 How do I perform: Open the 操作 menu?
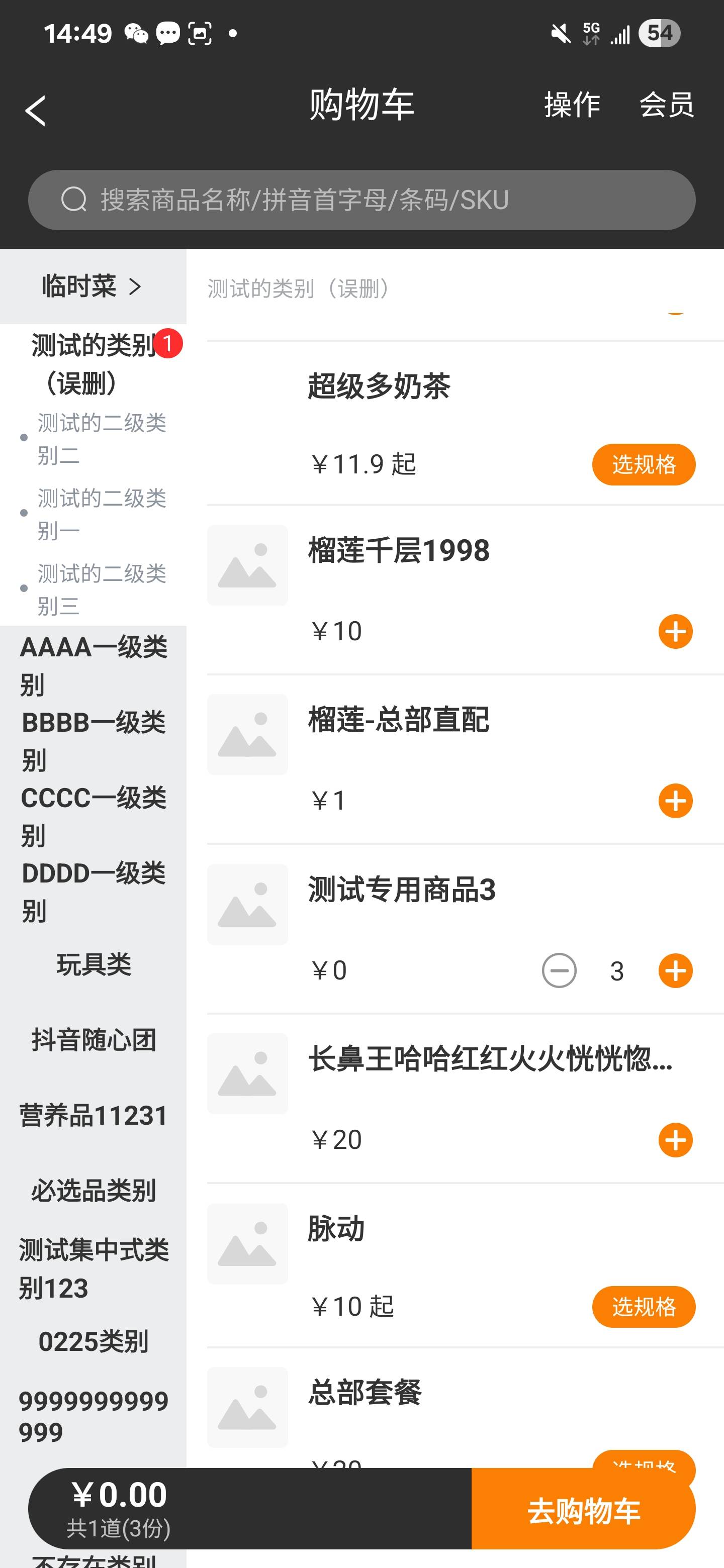[x=572, y=105]
